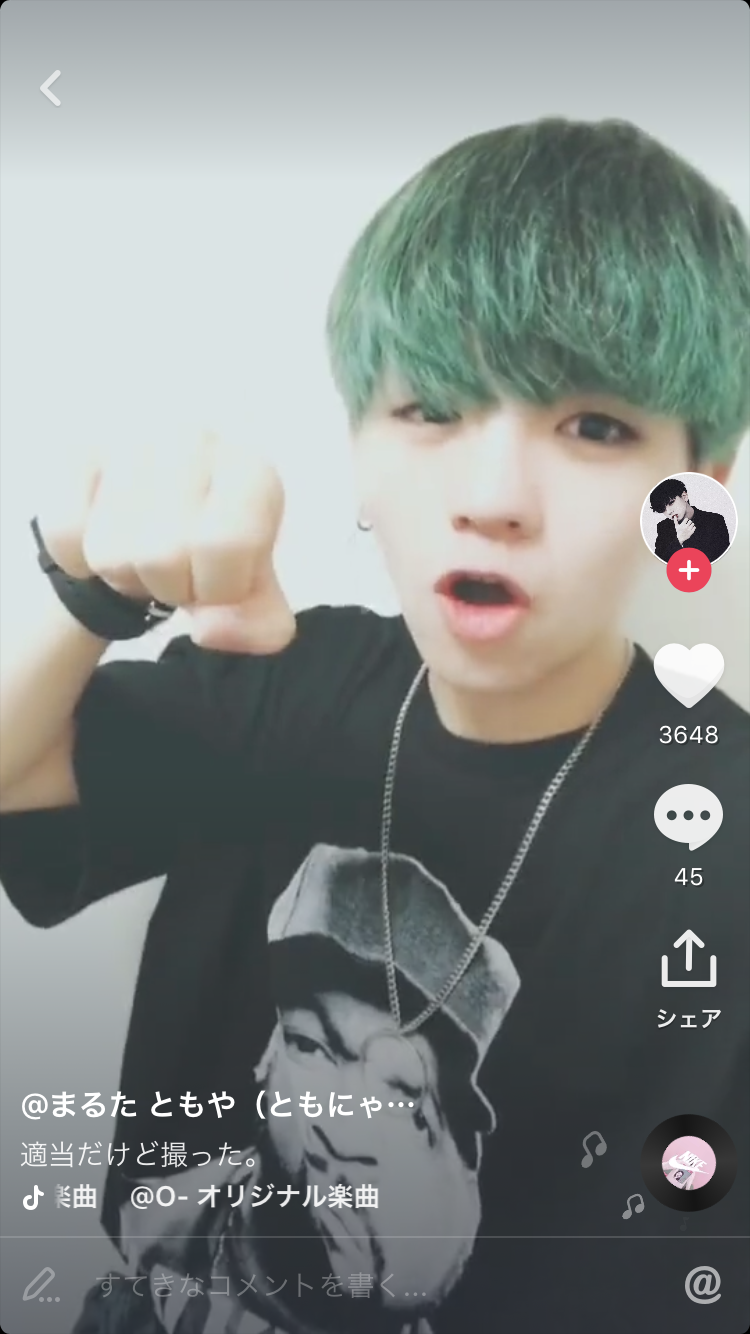The width and height of the screenshot is (750, 1334).
Task: Open the comments on this video
Action: pyautogui.click(x=689, y=817)
